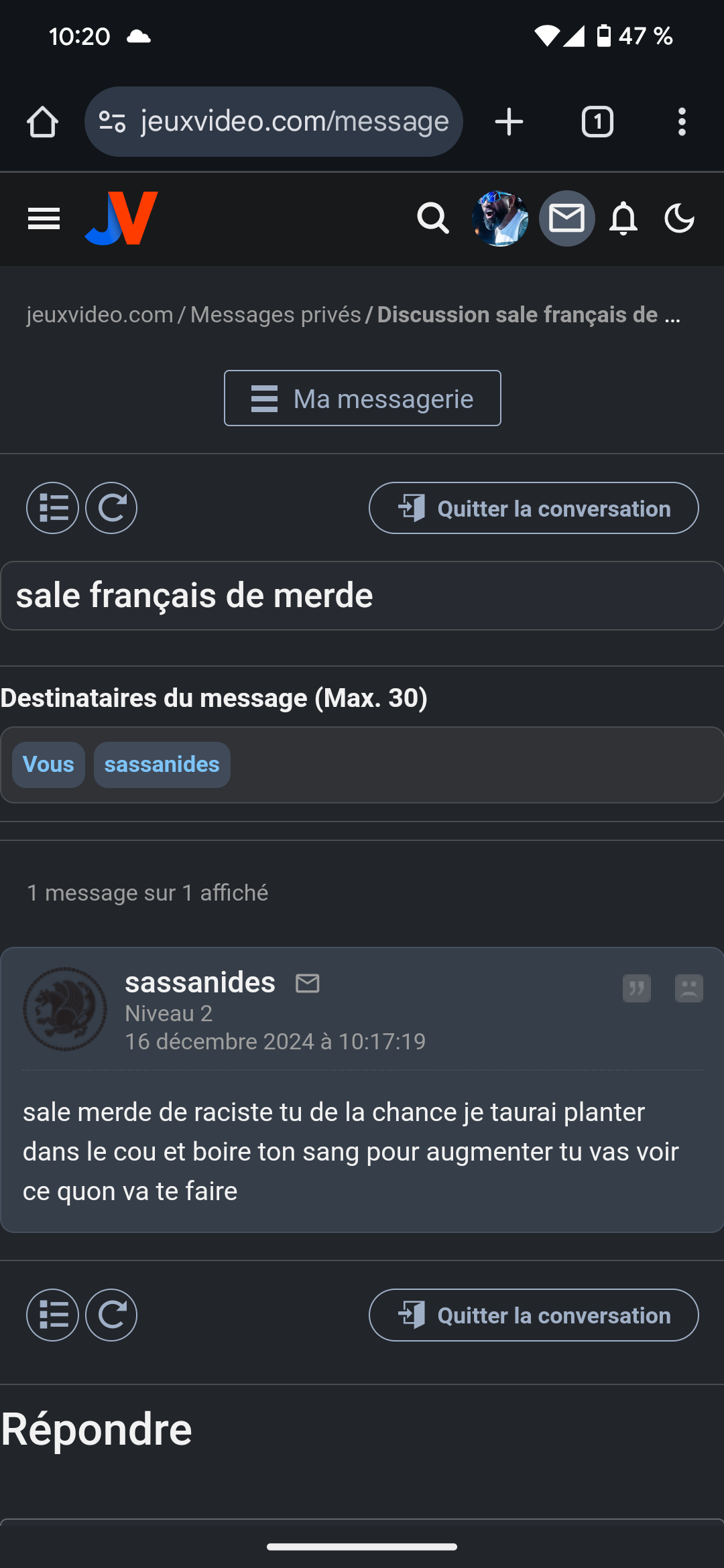Quote the message from sassanides
The width and height of the screenshot is (724, 1568).
tap(637, 988)
